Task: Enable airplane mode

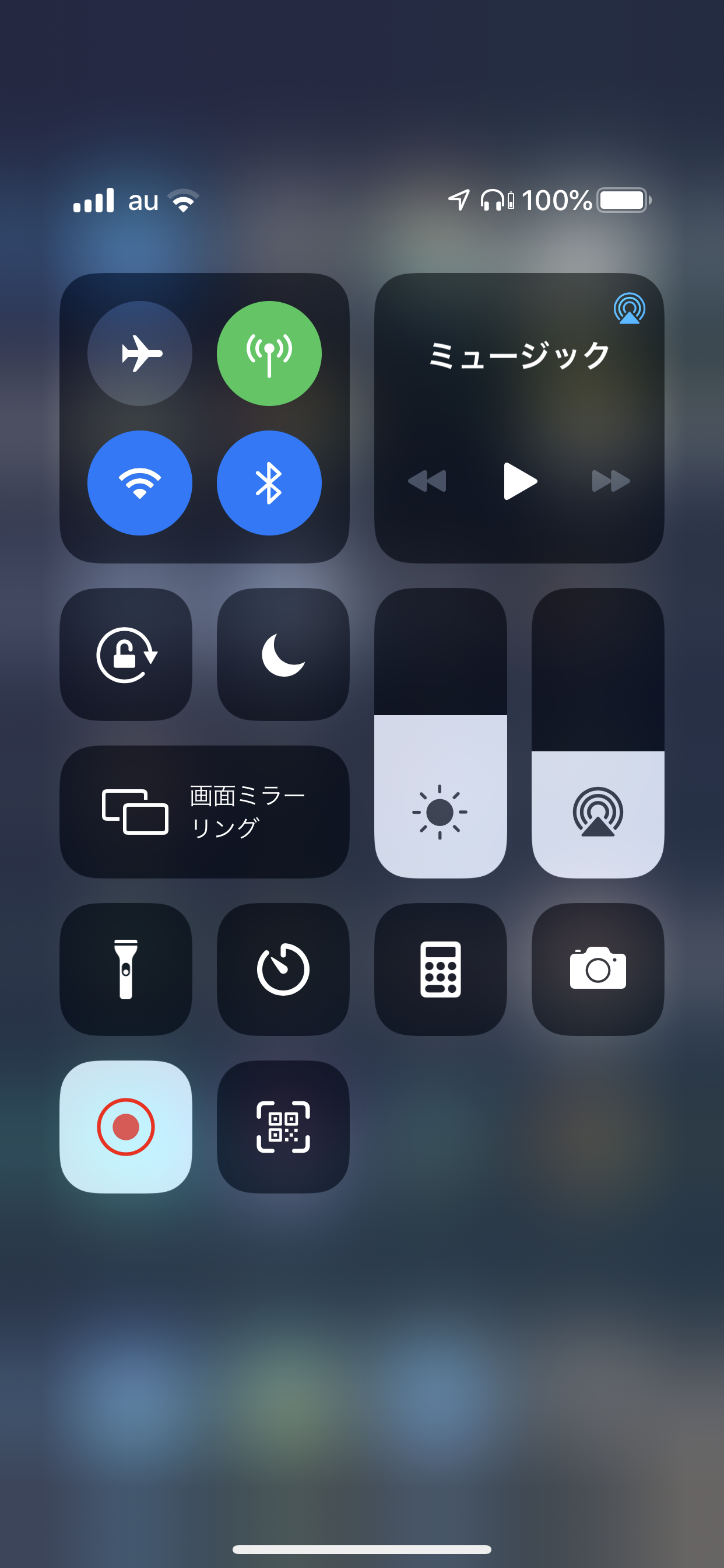Action: click(140, 353)
